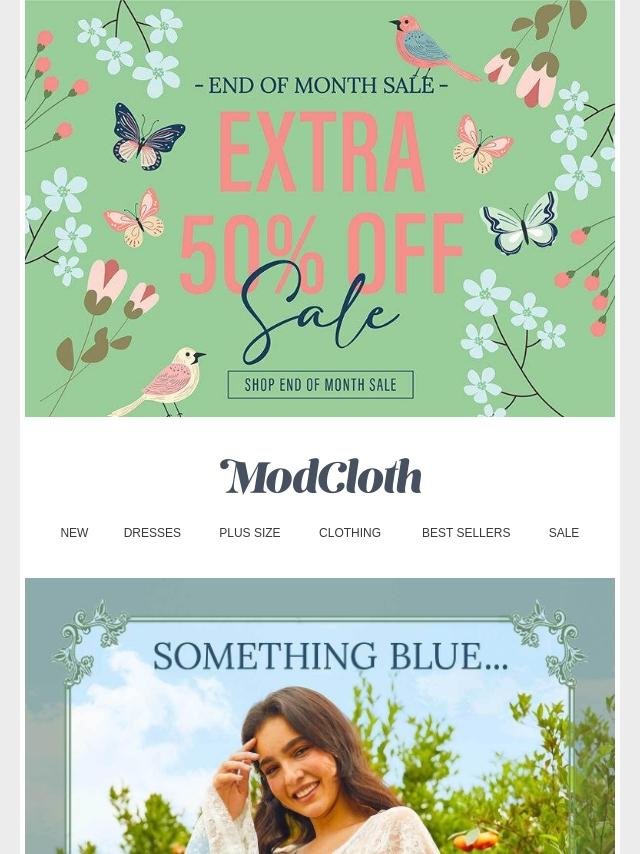
Task: Tap the Shop End of Month Sale button
Action: click(x=320, y=384)
